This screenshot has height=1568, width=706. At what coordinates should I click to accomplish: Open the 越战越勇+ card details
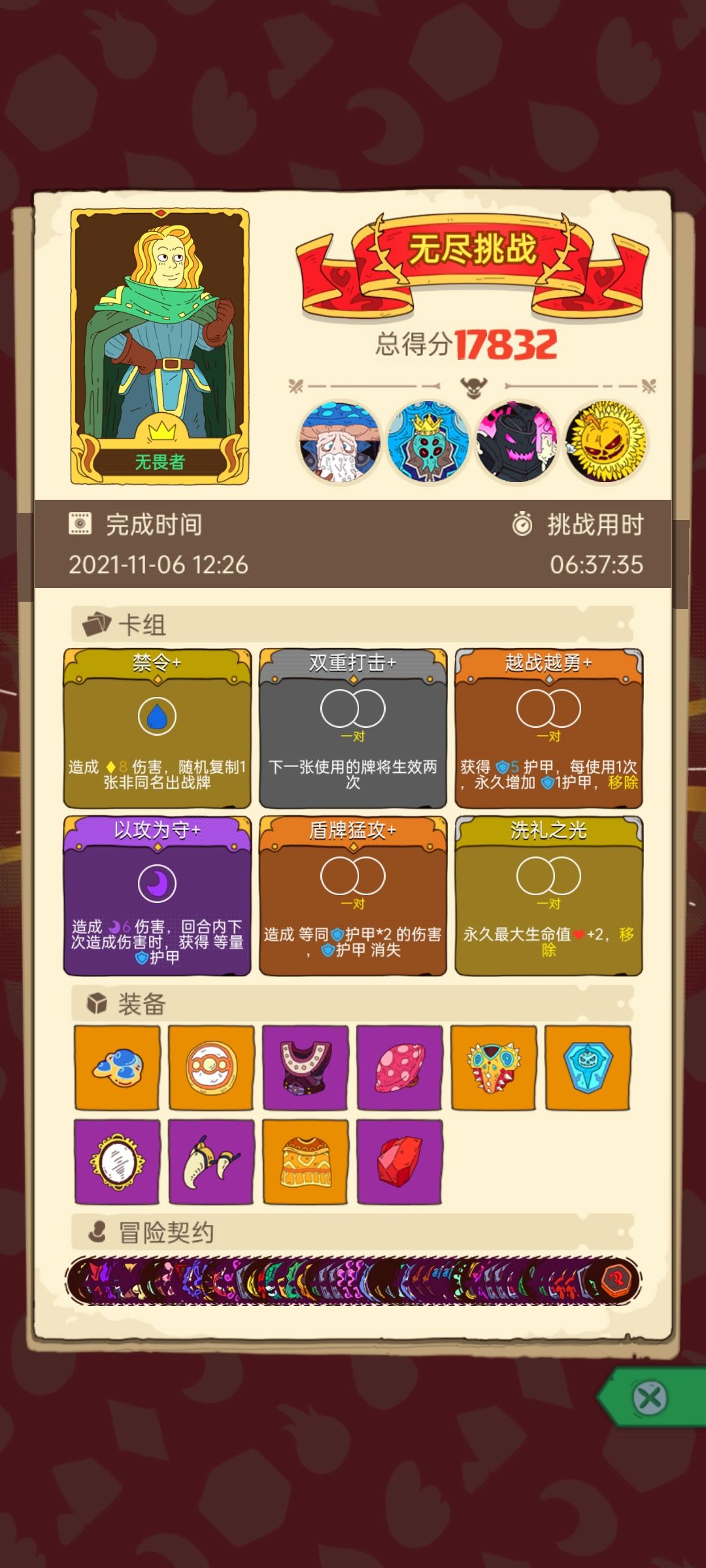(x=548, y=728)
